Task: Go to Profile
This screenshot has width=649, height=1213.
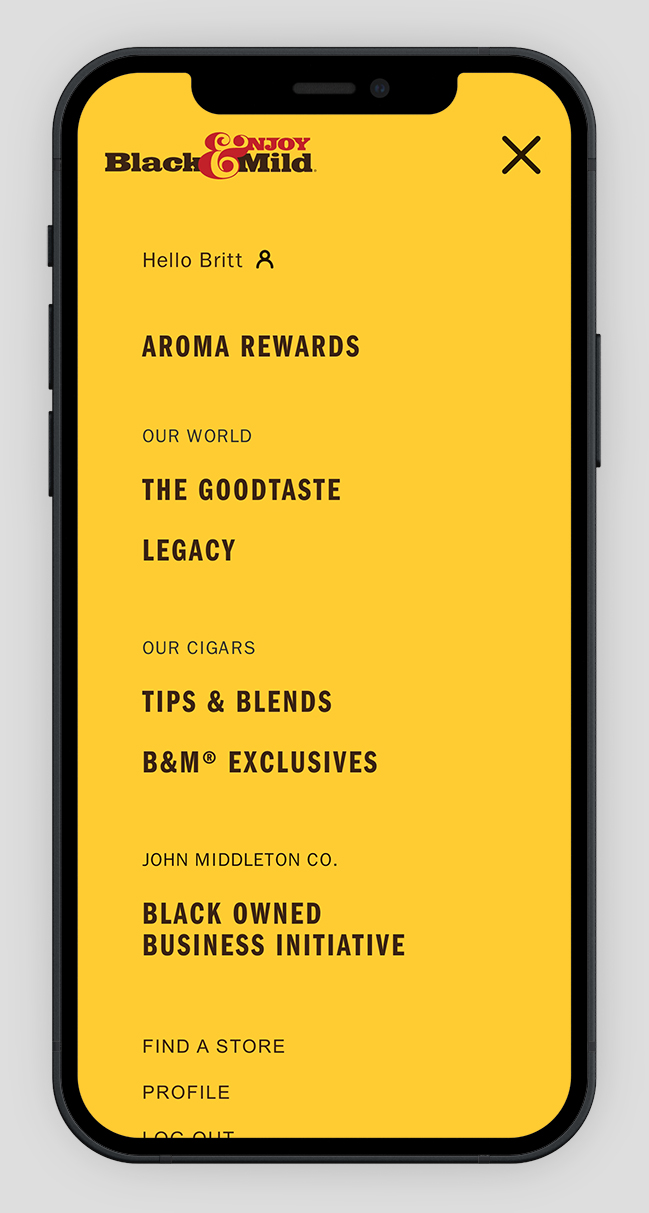Action: pos(186,1092)
